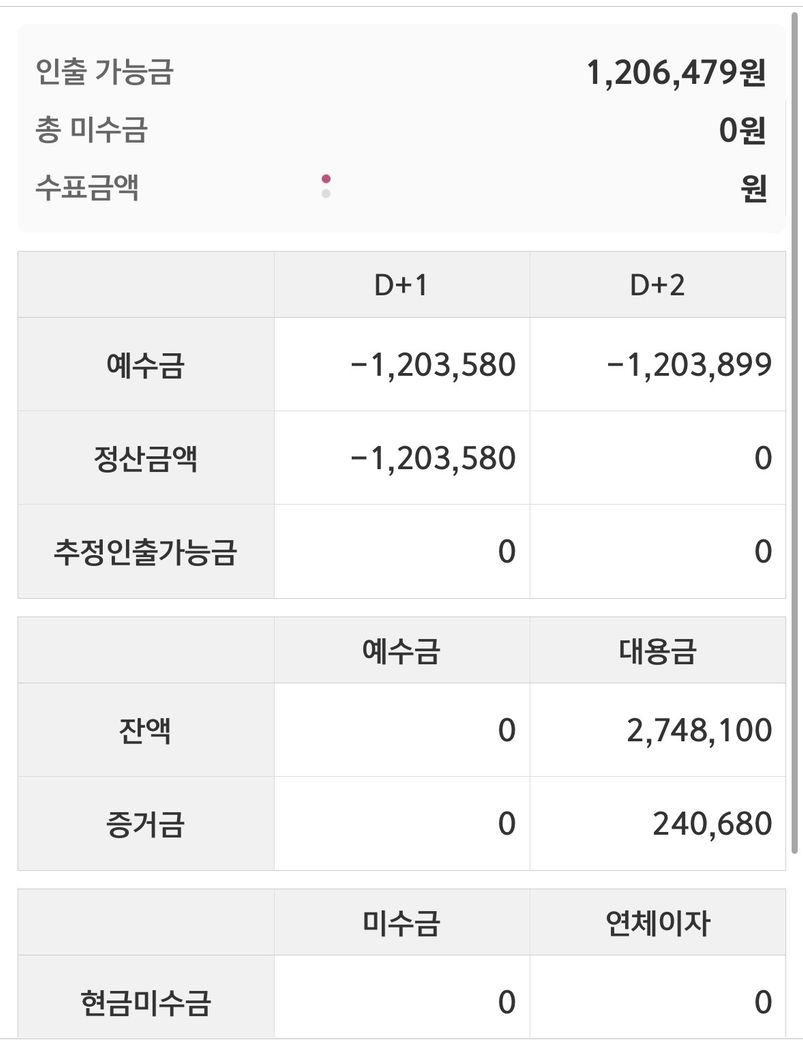This screenshot has height=1040, width=803.
Task: Tap the grey page indicator dot beside 수표금액
Action: (x=326, y=194)
